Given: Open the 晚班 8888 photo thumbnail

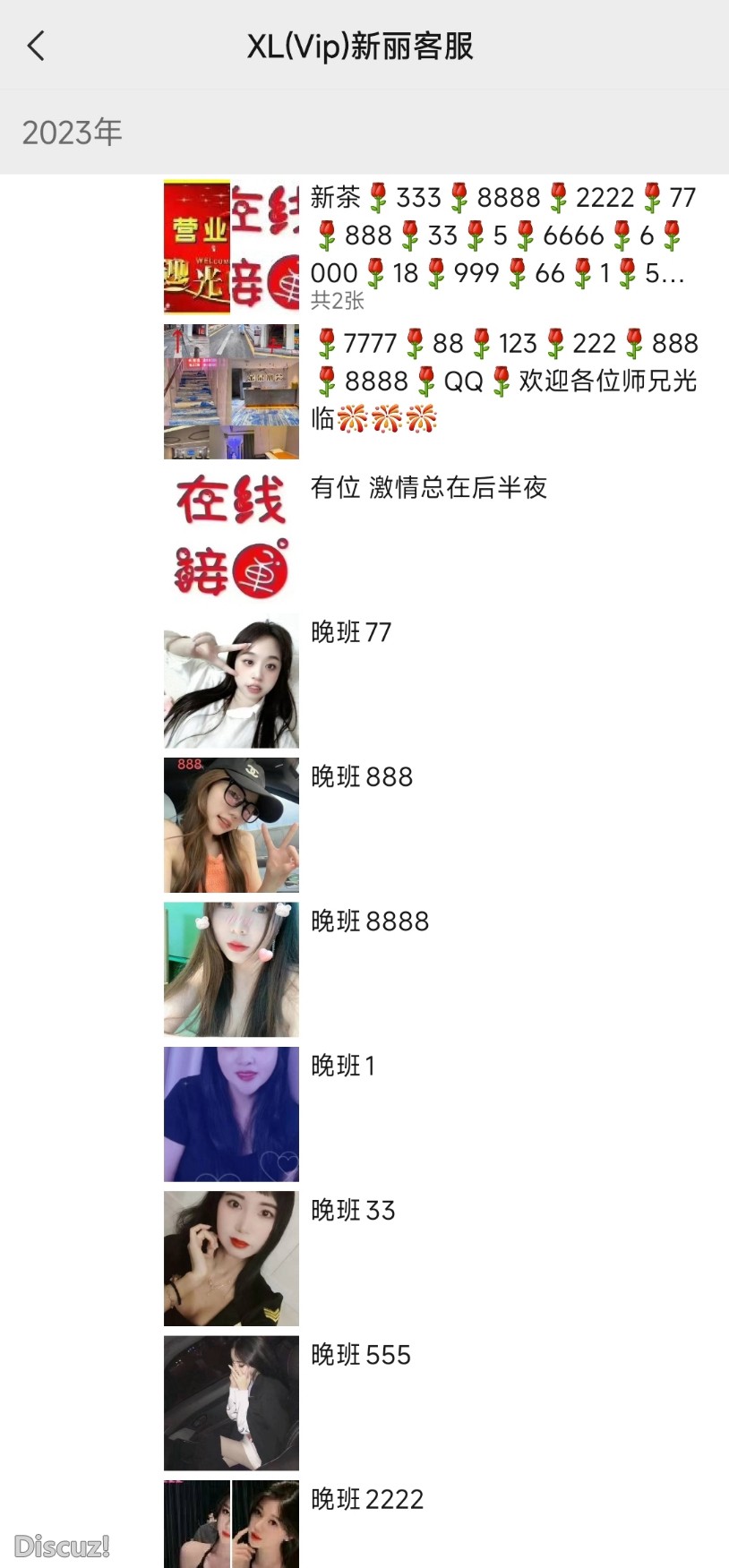Looking at the screenshot, I should point(230,969).
